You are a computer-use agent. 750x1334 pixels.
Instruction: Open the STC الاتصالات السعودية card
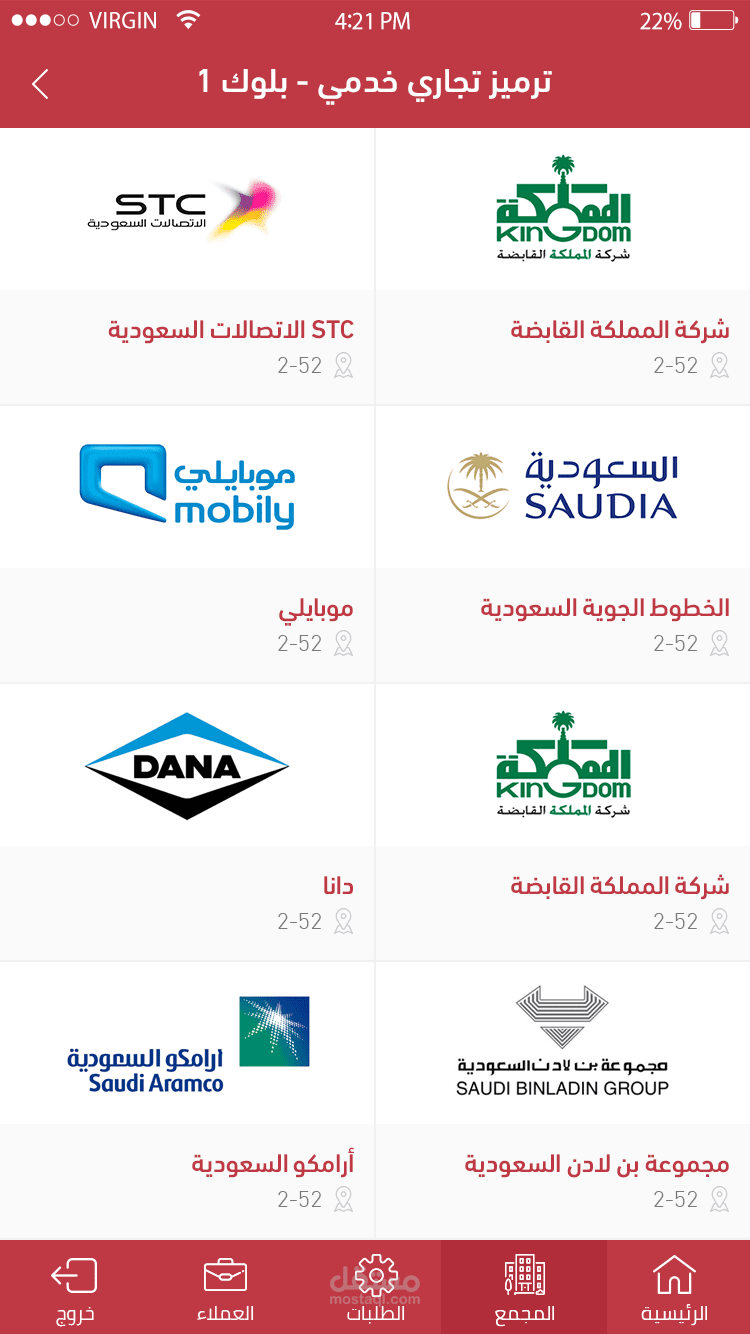187,266
